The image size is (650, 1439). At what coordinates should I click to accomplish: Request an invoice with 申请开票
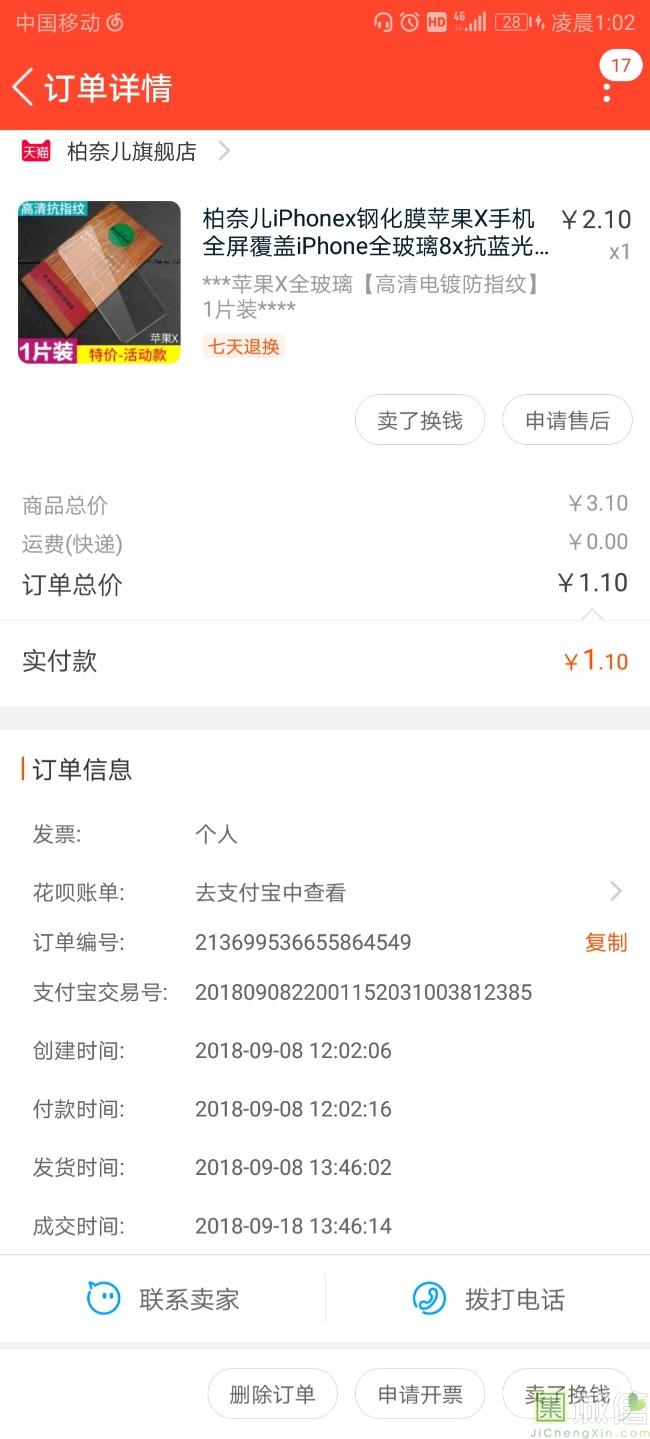419,1394
